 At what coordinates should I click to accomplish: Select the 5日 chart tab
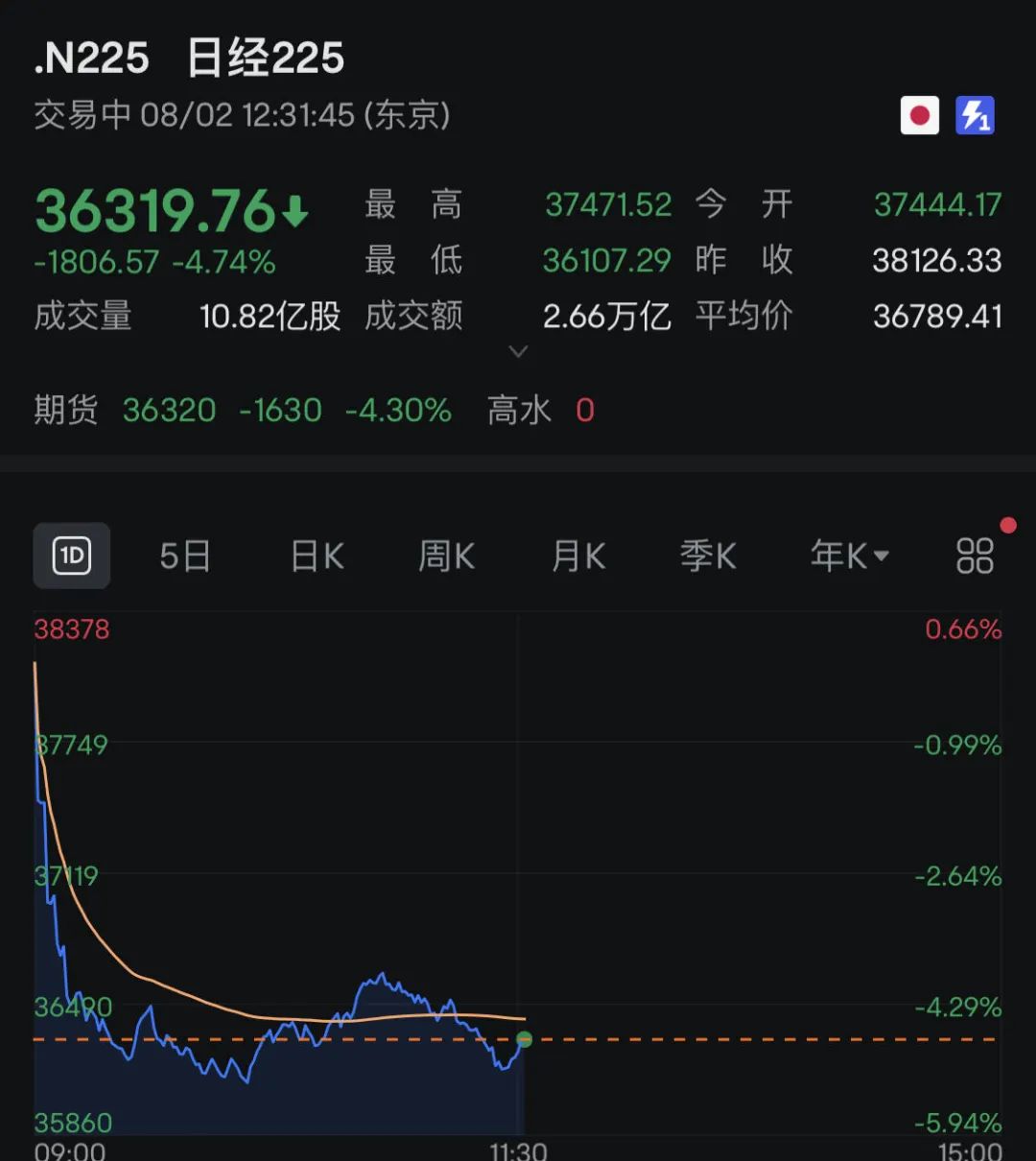[x=185, y=556]
